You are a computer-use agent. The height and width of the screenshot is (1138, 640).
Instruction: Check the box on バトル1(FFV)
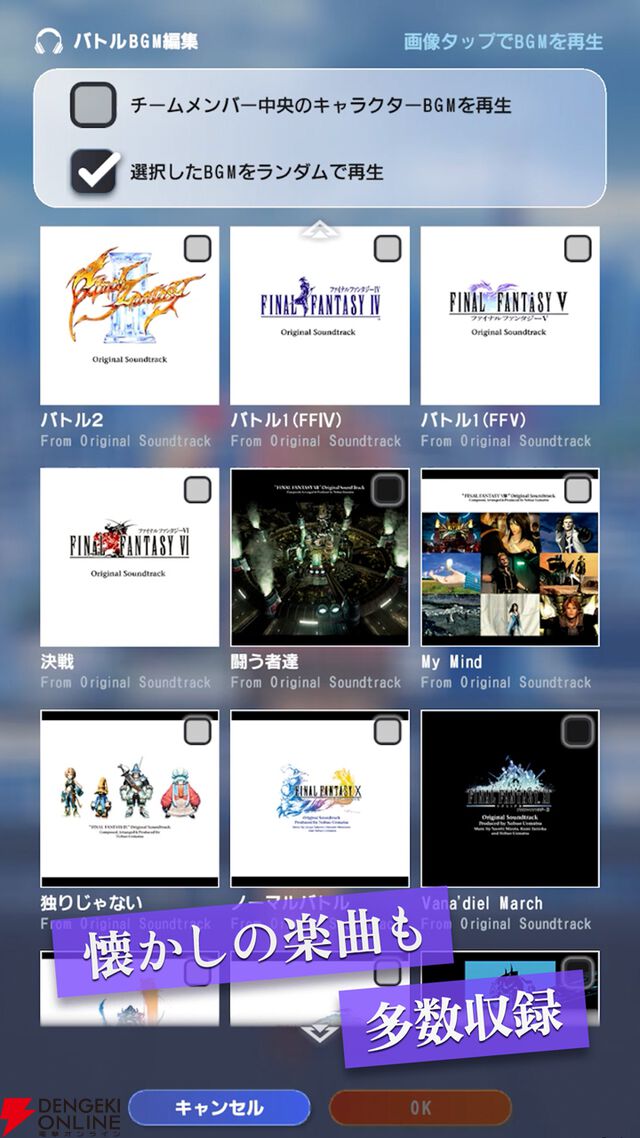(x=577, y=248)
